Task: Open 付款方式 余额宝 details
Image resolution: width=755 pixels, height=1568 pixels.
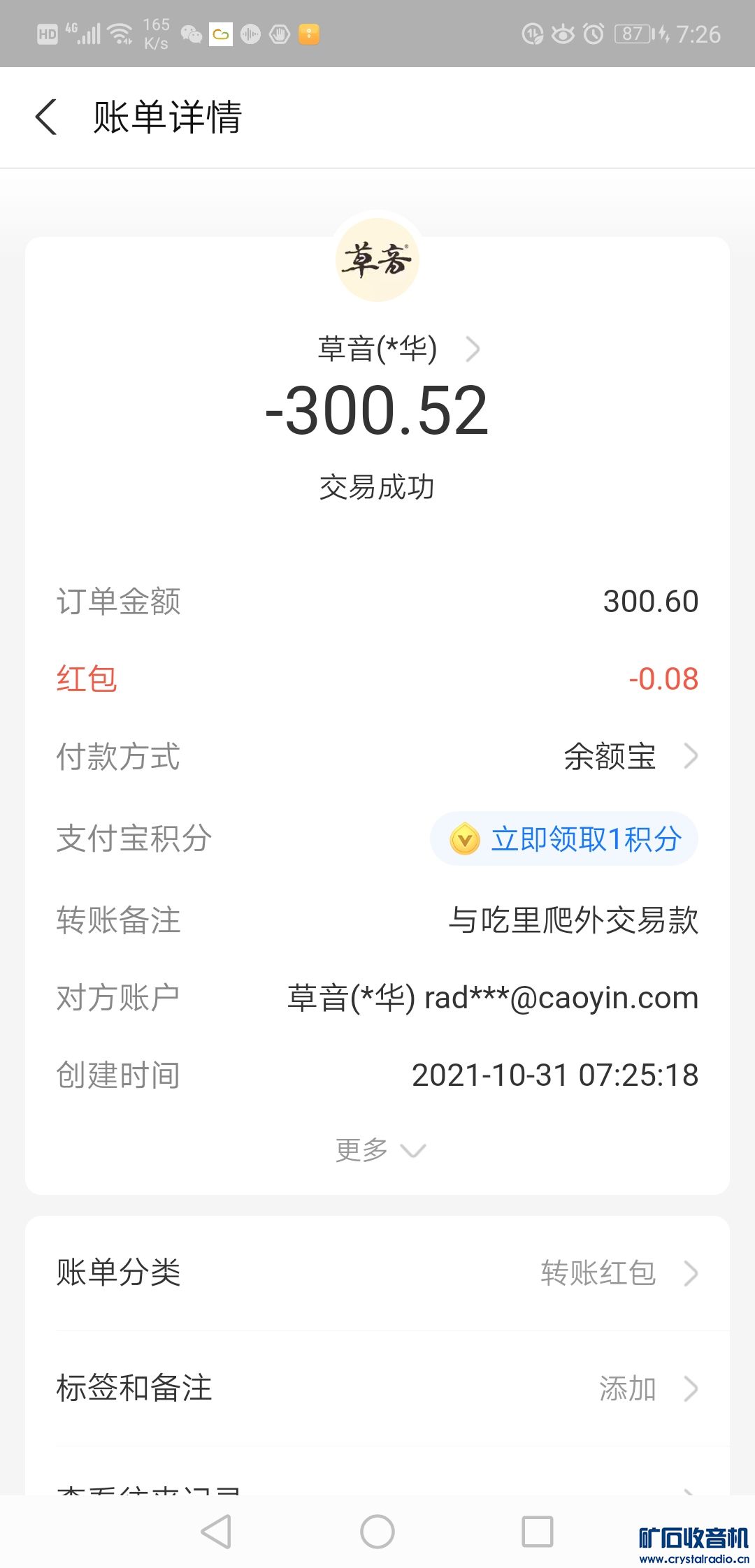Action: [629, 756]
